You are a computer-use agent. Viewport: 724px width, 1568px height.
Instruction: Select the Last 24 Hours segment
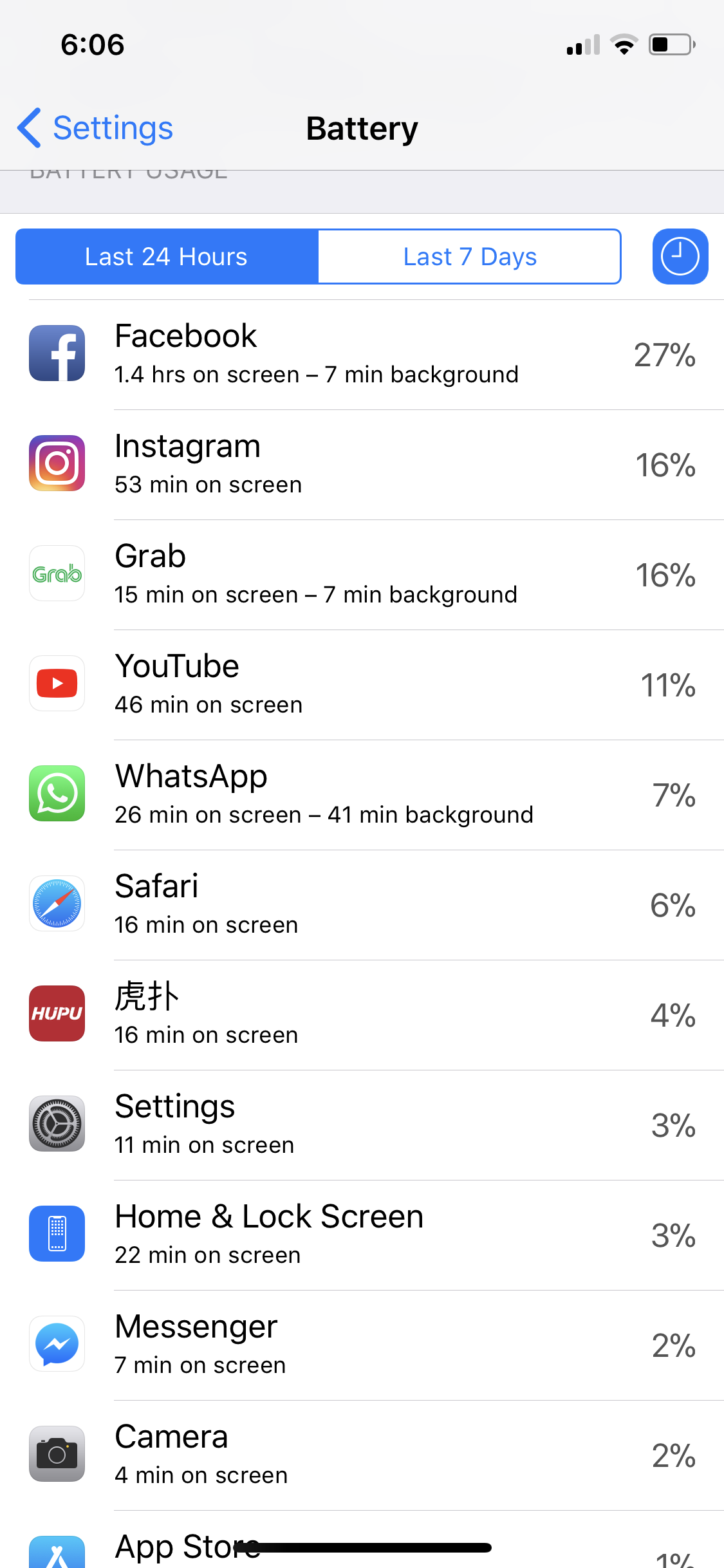[167, 256]
